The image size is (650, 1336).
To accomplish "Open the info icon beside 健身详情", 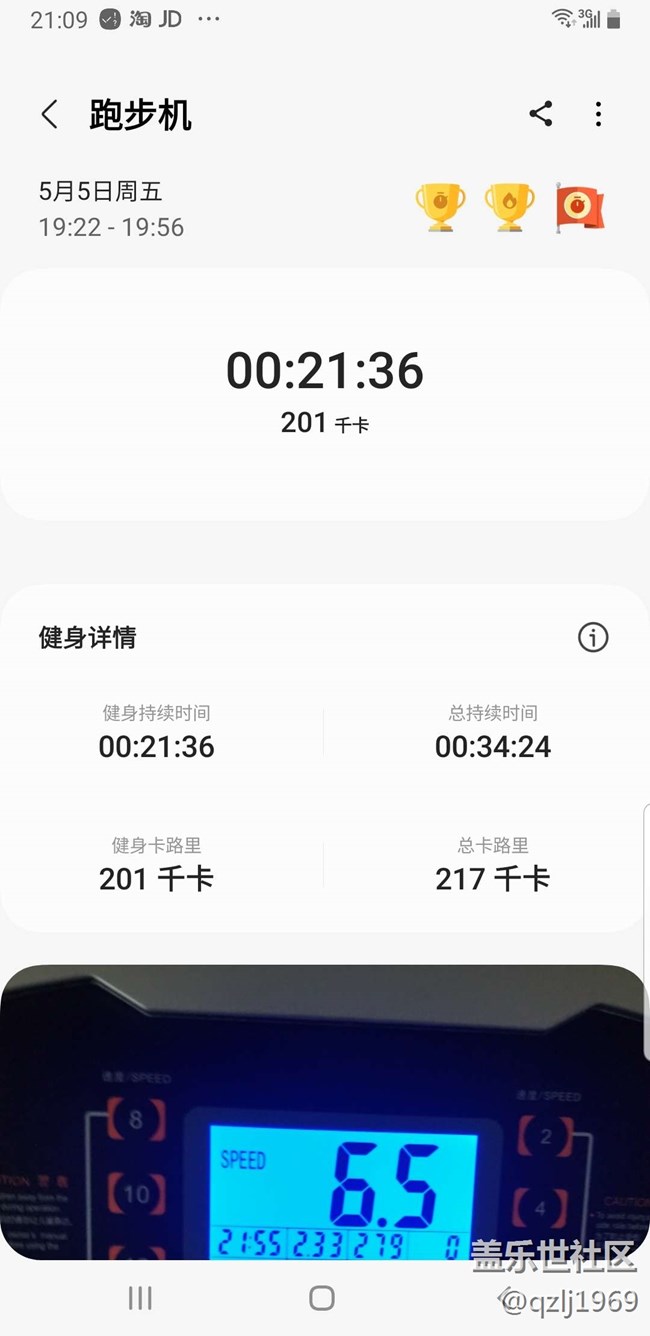I will (593, 637).
